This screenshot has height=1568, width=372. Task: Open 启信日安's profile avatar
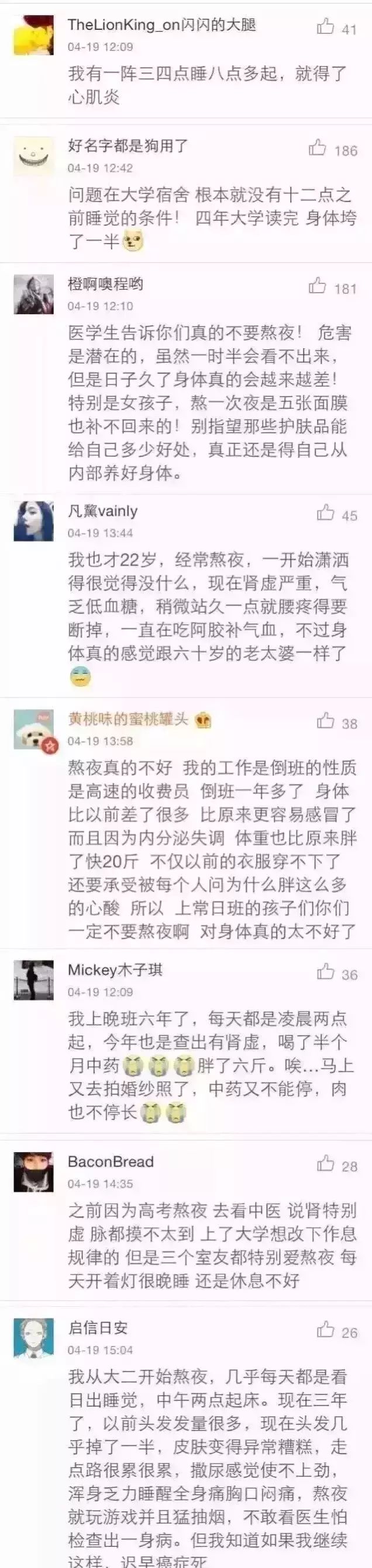tap(34, 1338)
